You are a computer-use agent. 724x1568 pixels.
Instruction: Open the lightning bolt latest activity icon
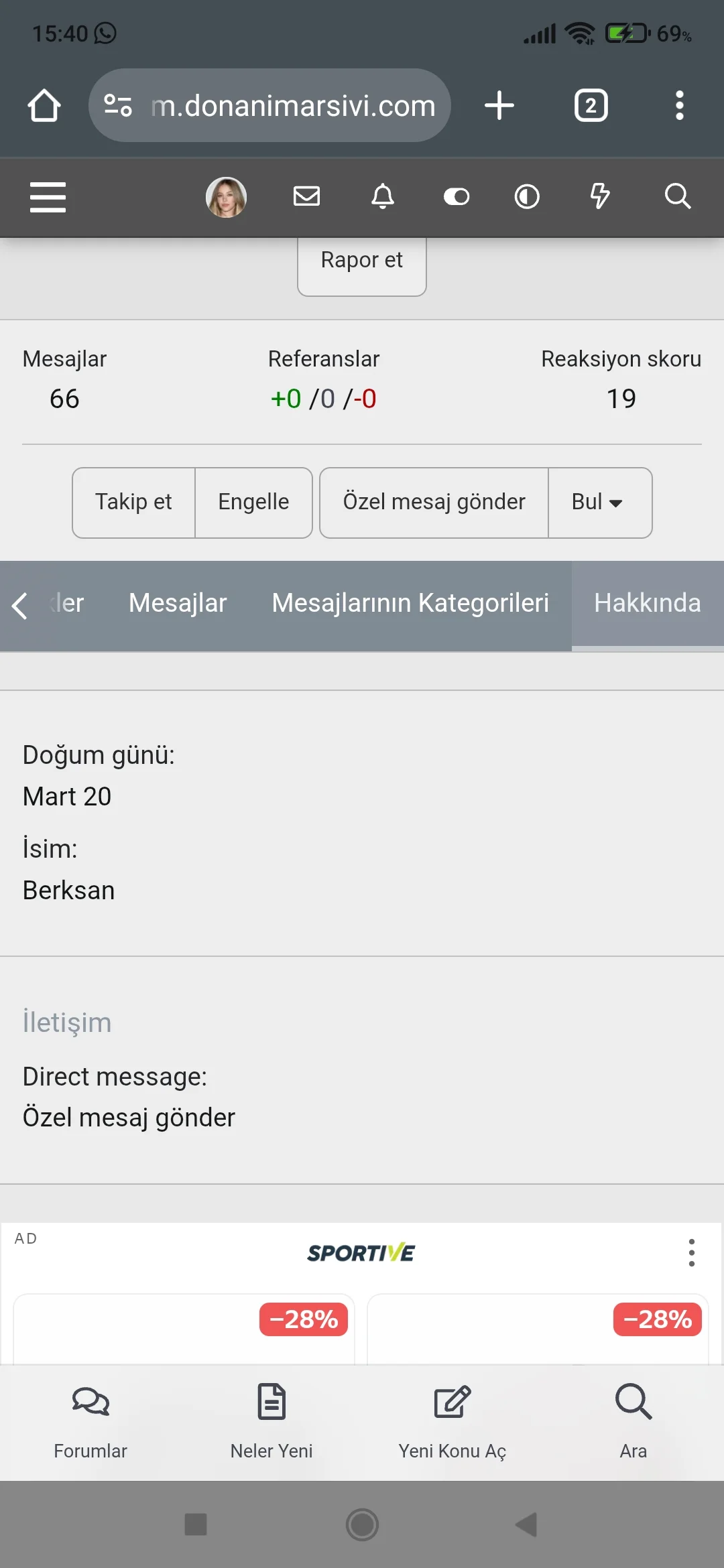(599, 196)
